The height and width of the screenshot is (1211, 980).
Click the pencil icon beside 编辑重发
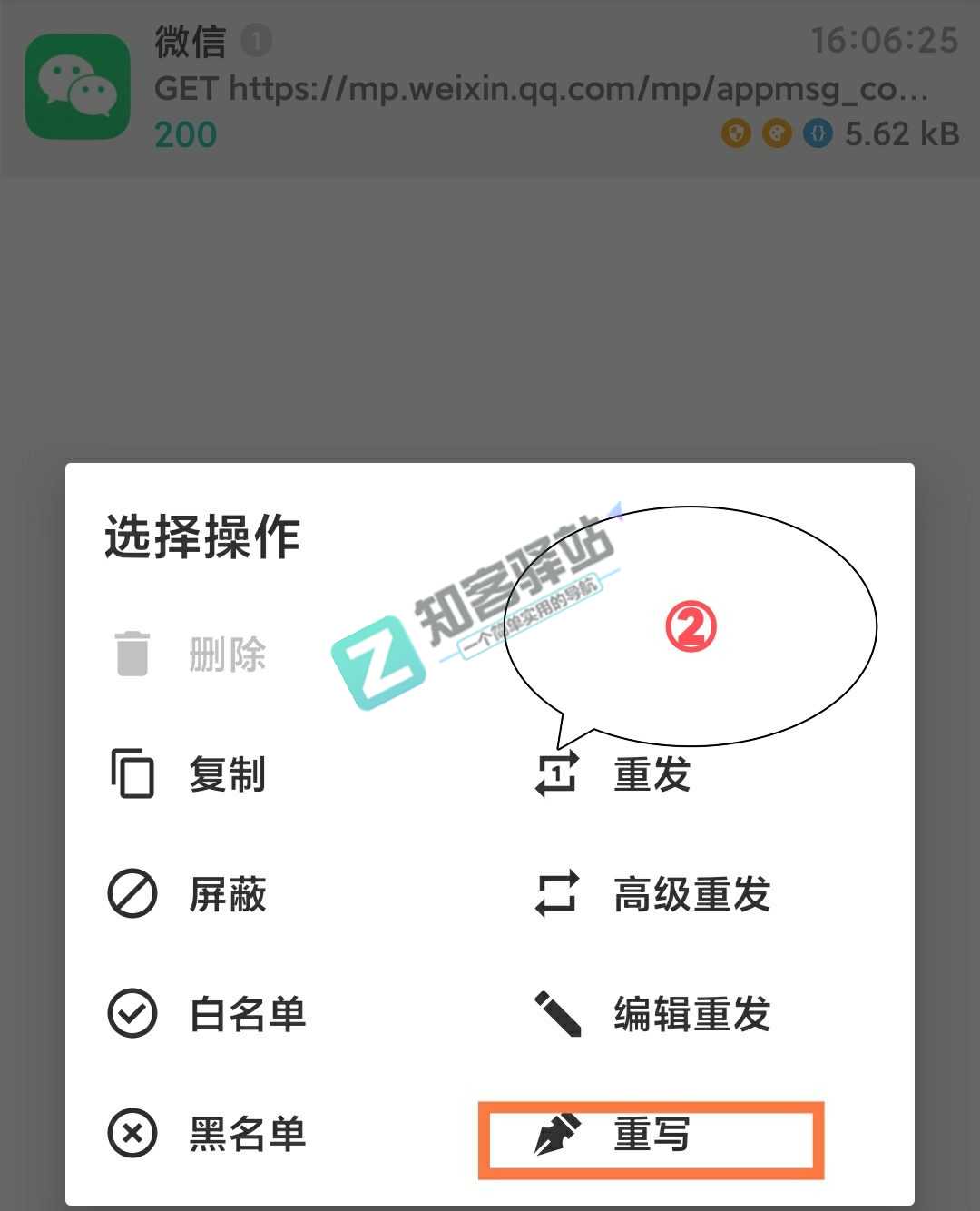coord(556,1016)
